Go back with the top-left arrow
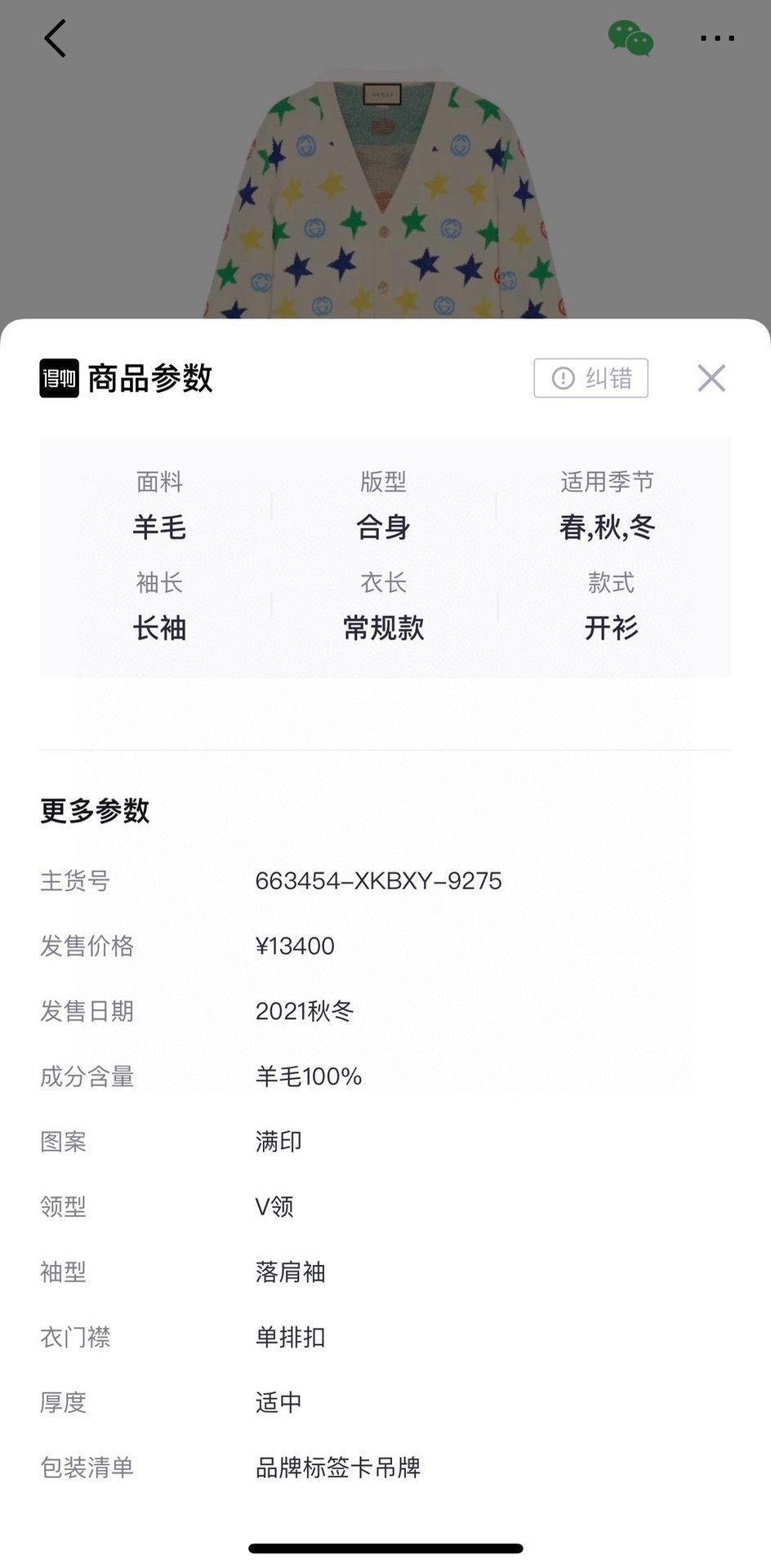 tap(55, 38)
